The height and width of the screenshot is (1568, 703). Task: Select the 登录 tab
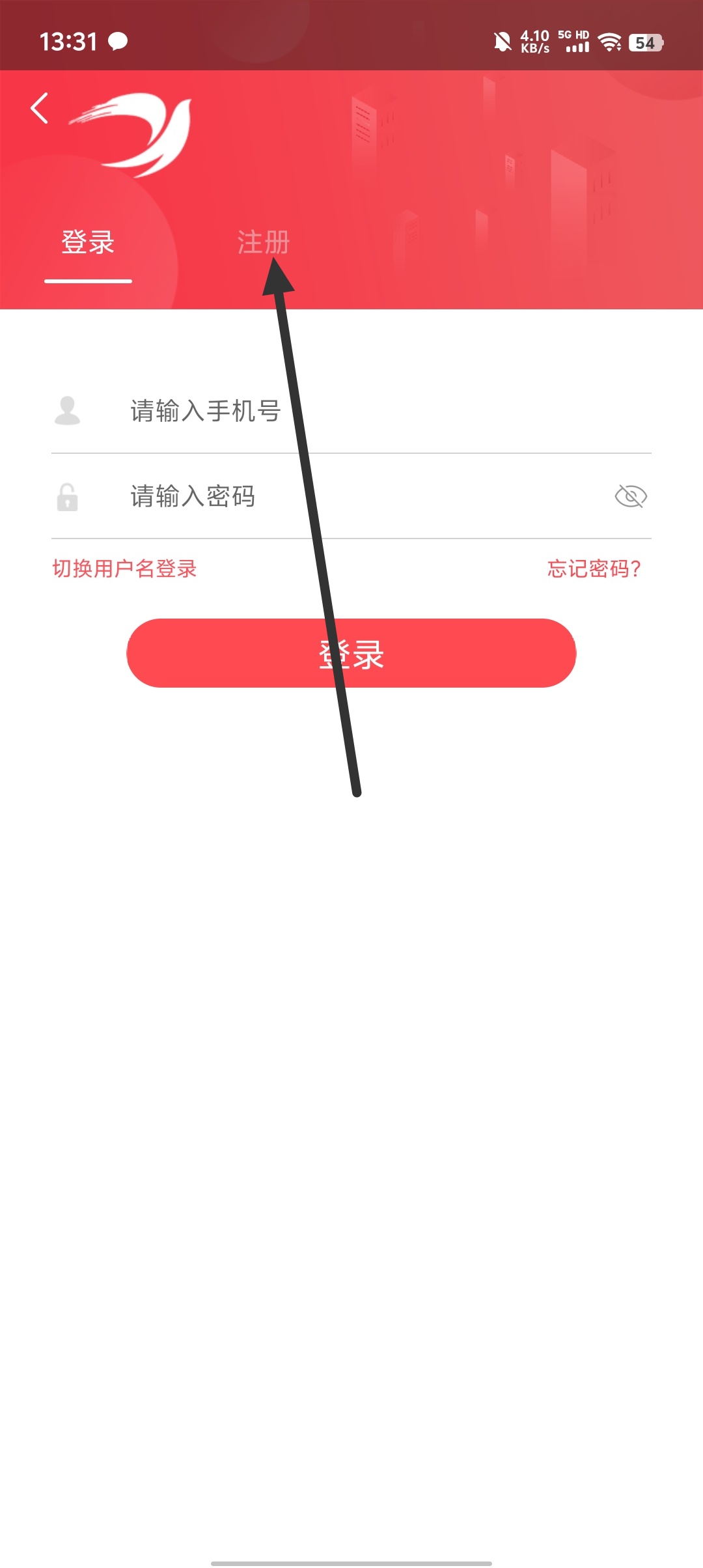(x=88, y=242)
